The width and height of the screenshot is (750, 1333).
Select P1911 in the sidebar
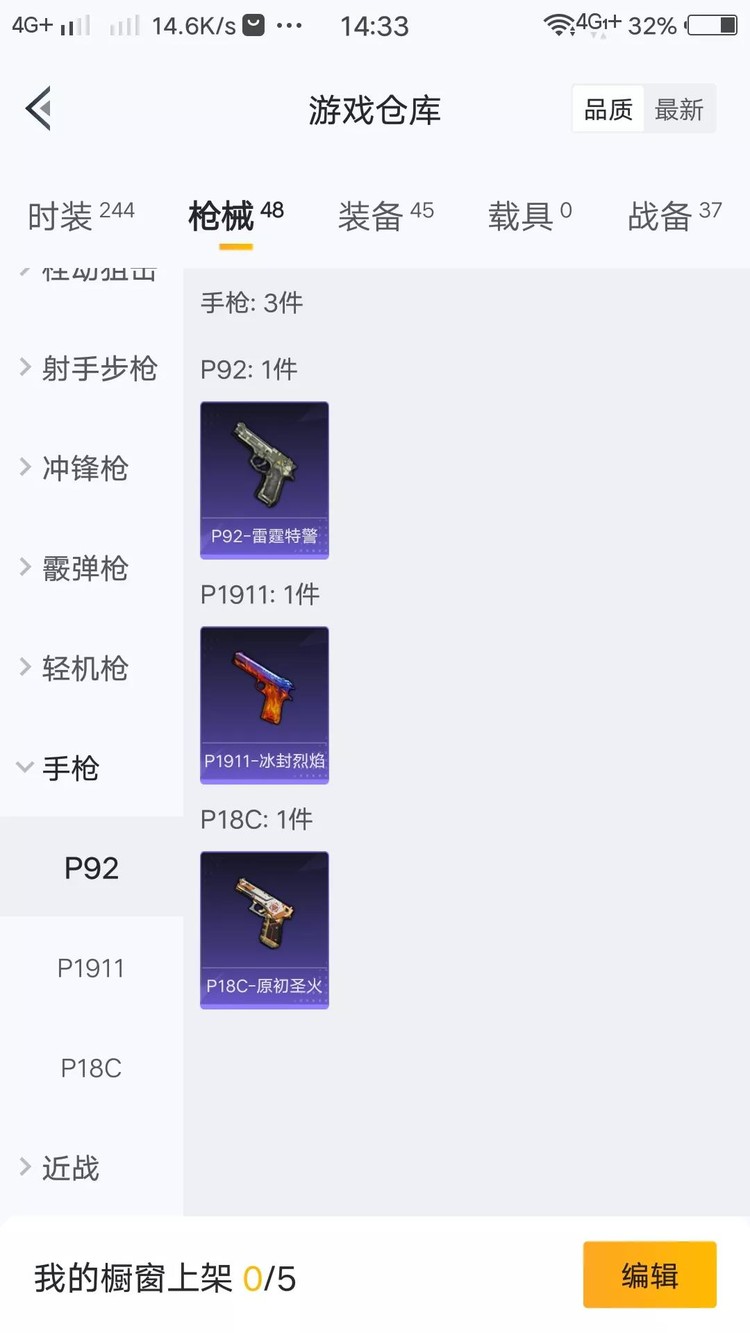point(91,968)
